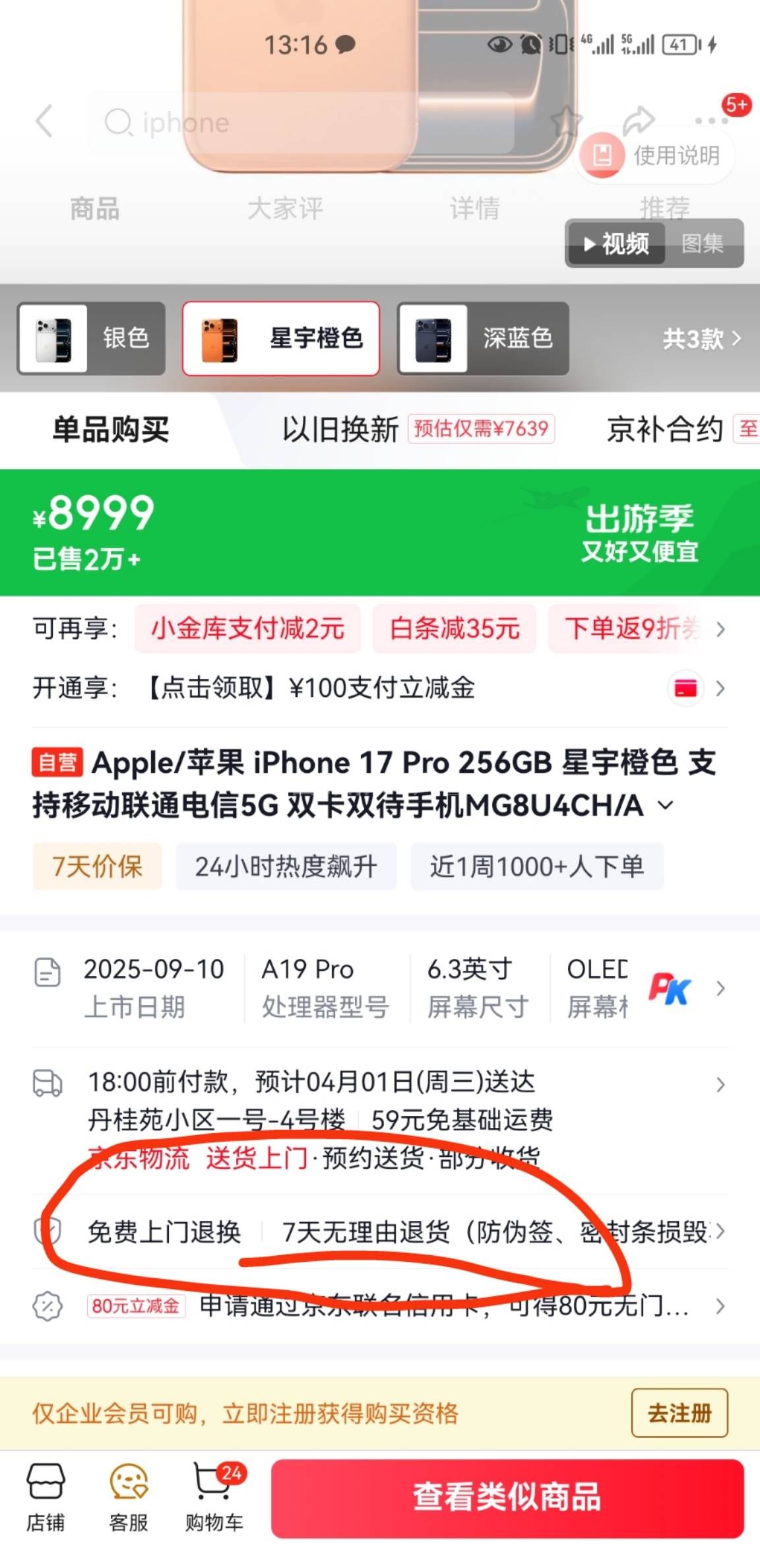The width and height of the screenshot is (760, 1568).
Task: Choose the 银色 color option
Action: (92, 339)
